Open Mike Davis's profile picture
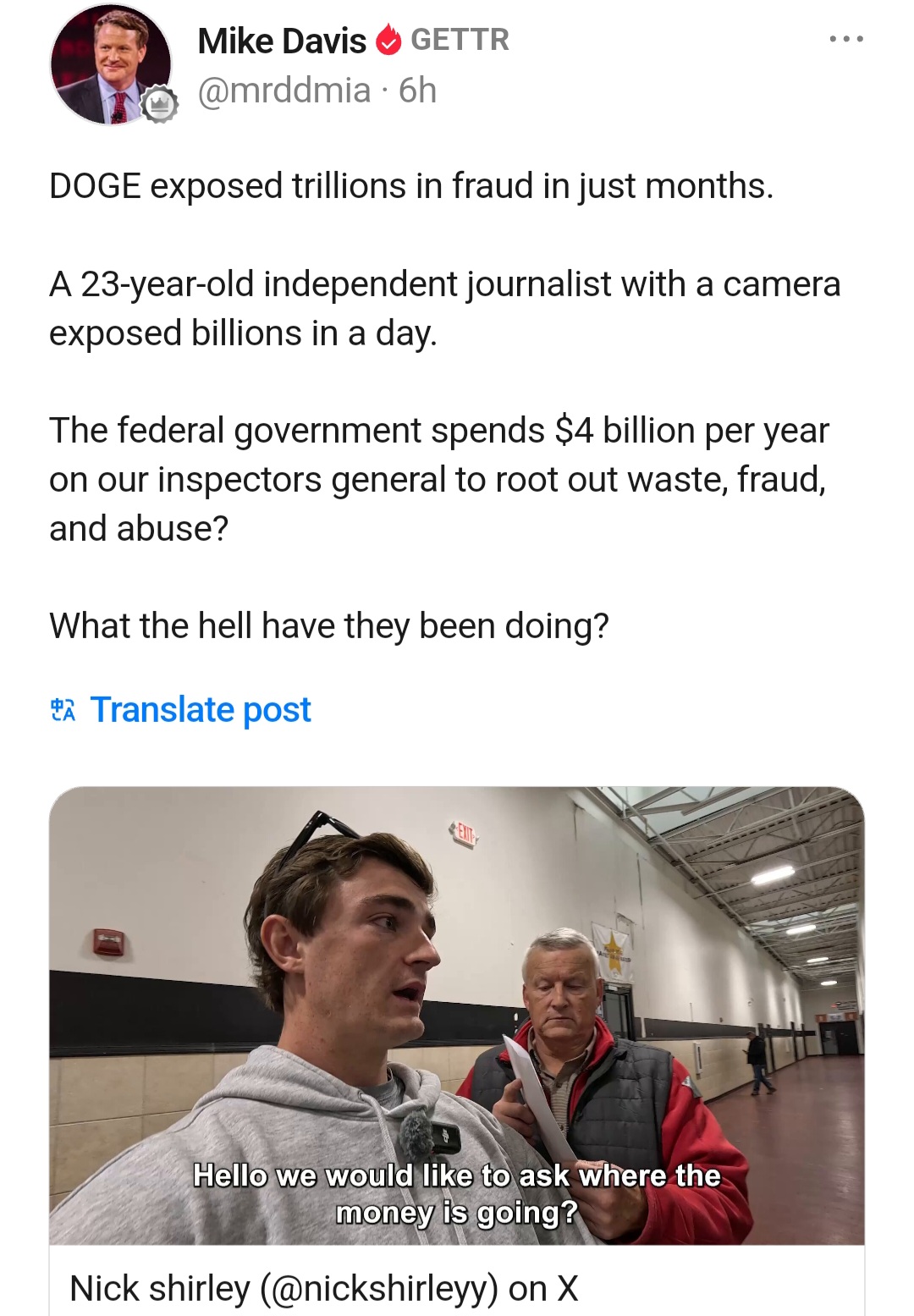Image resolution: width=914 pixels, height=1316 pixels. [x=110, y=64]
